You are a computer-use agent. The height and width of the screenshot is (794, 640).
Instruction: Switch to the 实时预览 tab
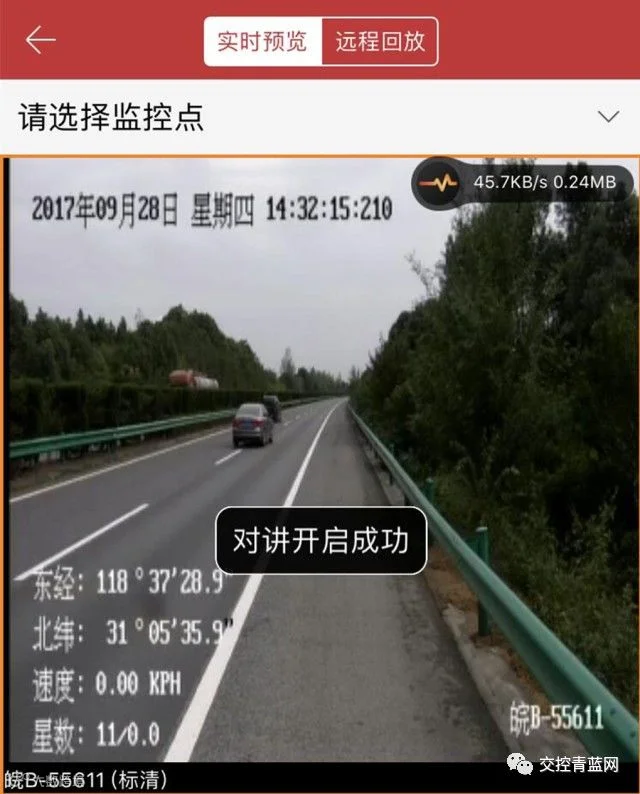tap(263, 42)
